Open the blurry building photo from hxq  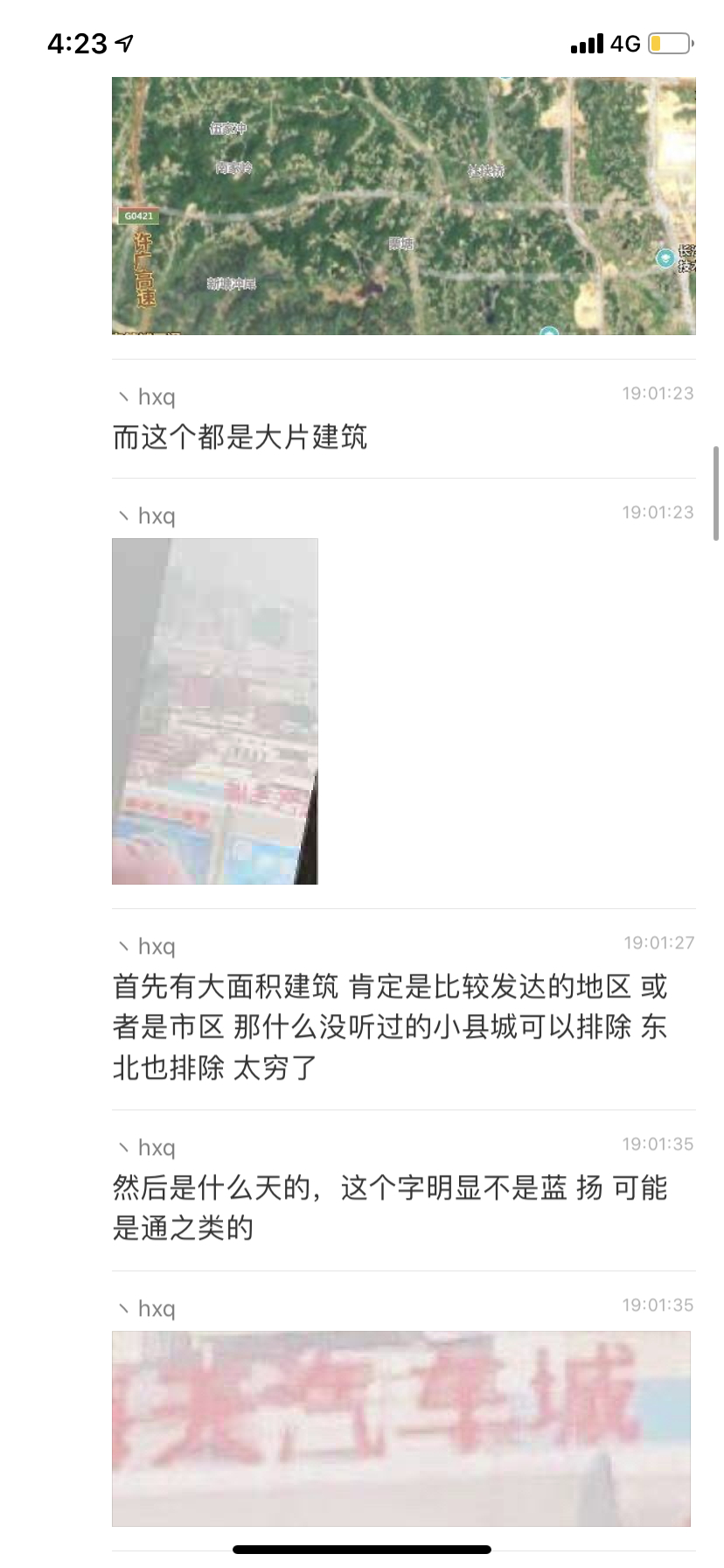[x=214, y=710]
